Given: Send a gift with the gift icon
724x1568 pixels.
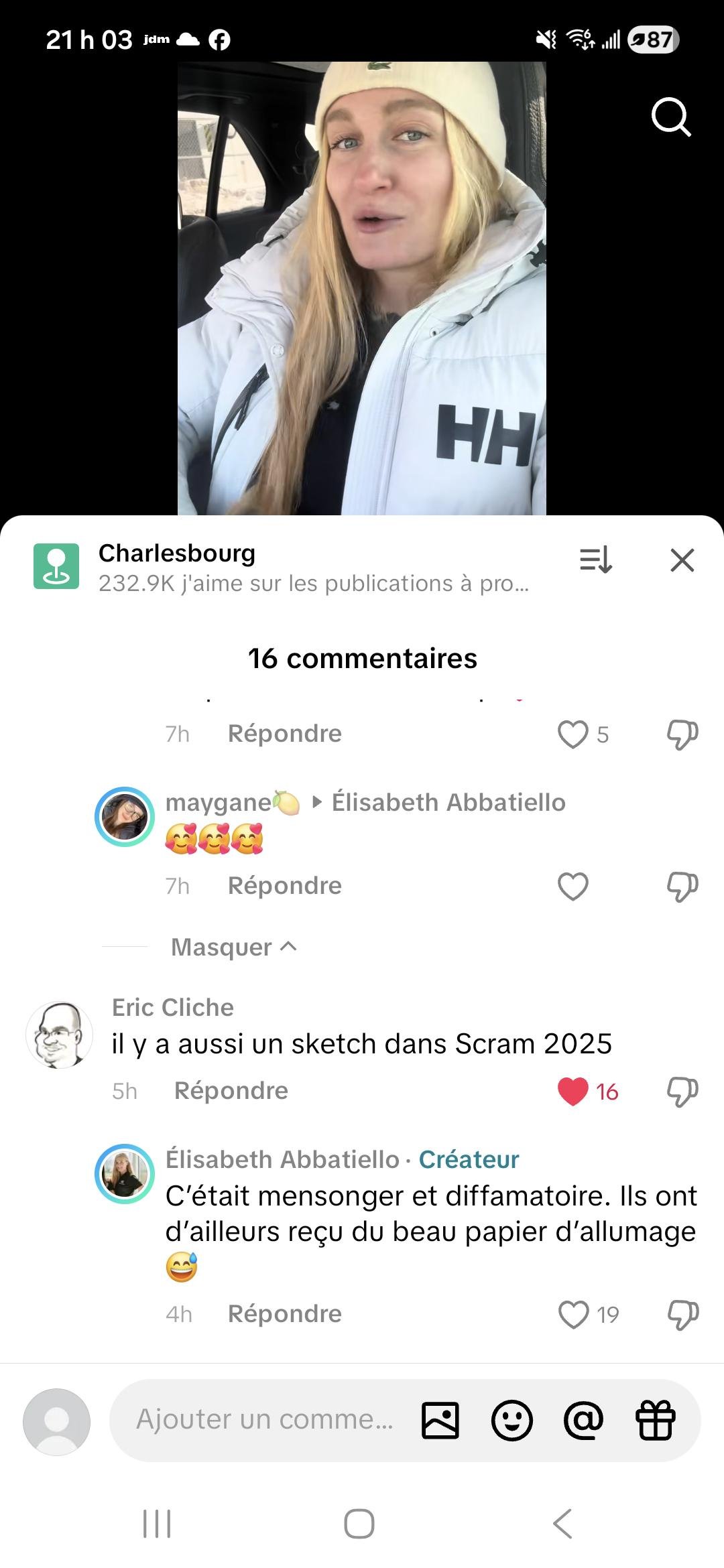Looking at the screenshot, I should [x=655, y=1420].
